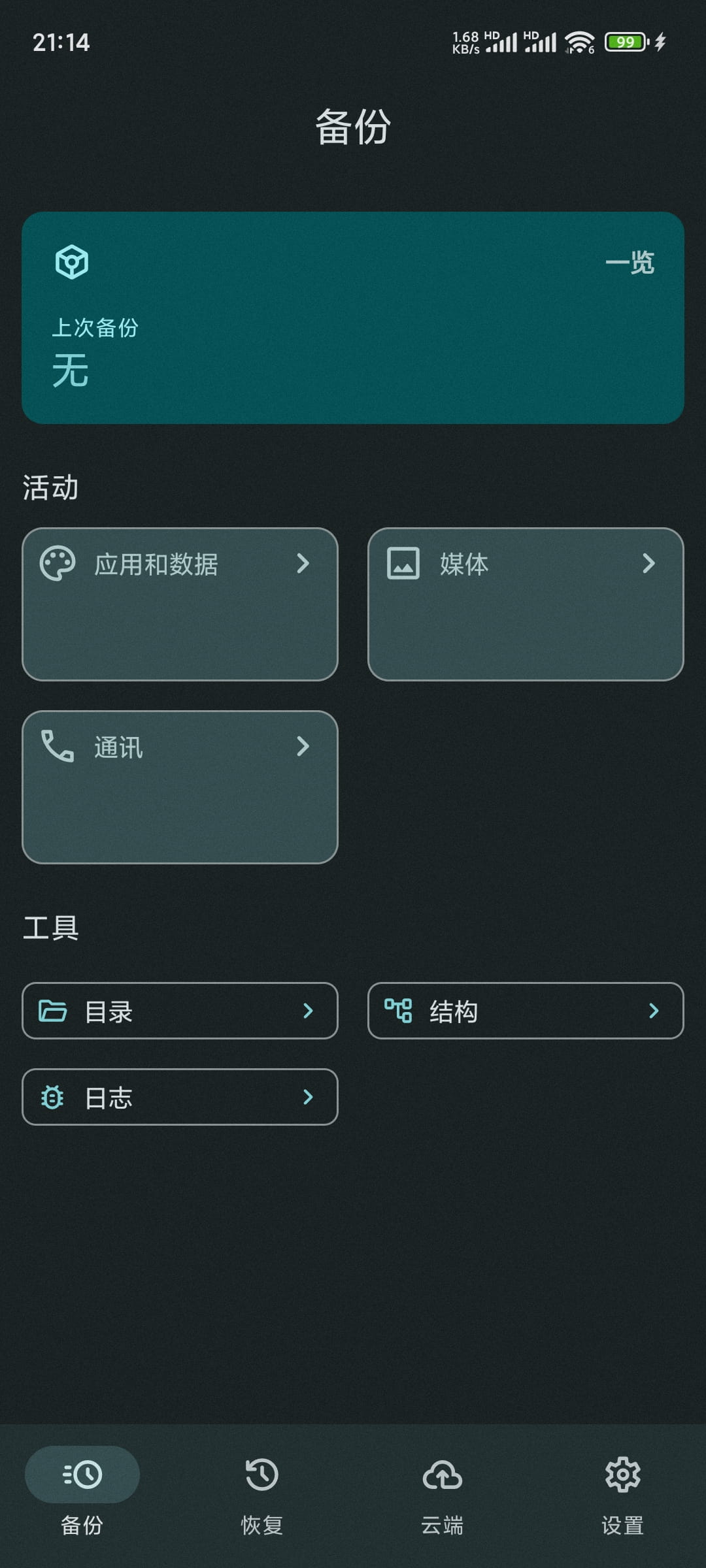Open the 通讯 backup card
This screenshot has width=706, height=1568.
click(180, 787)
